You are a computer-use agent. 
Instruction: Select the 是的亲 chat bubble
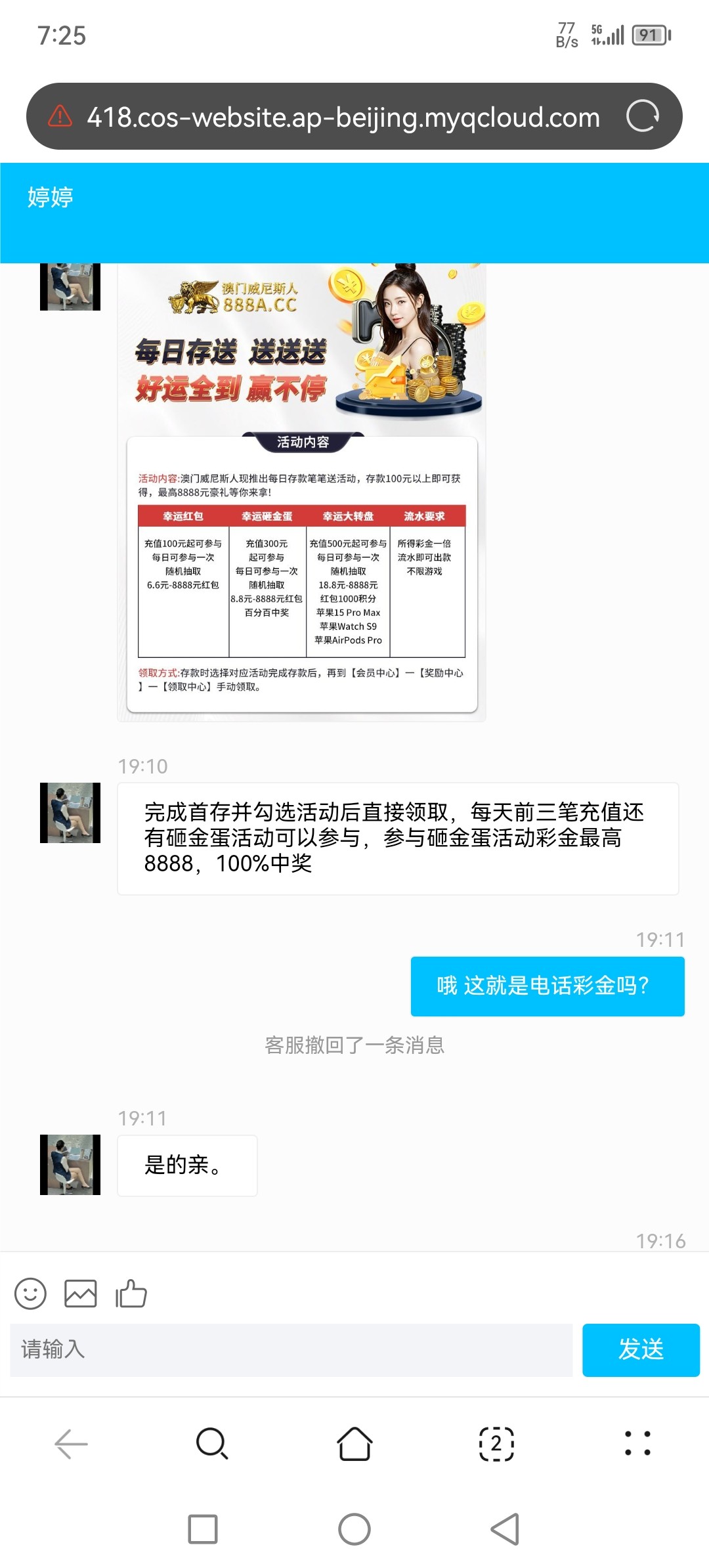tap(186, 1165)
